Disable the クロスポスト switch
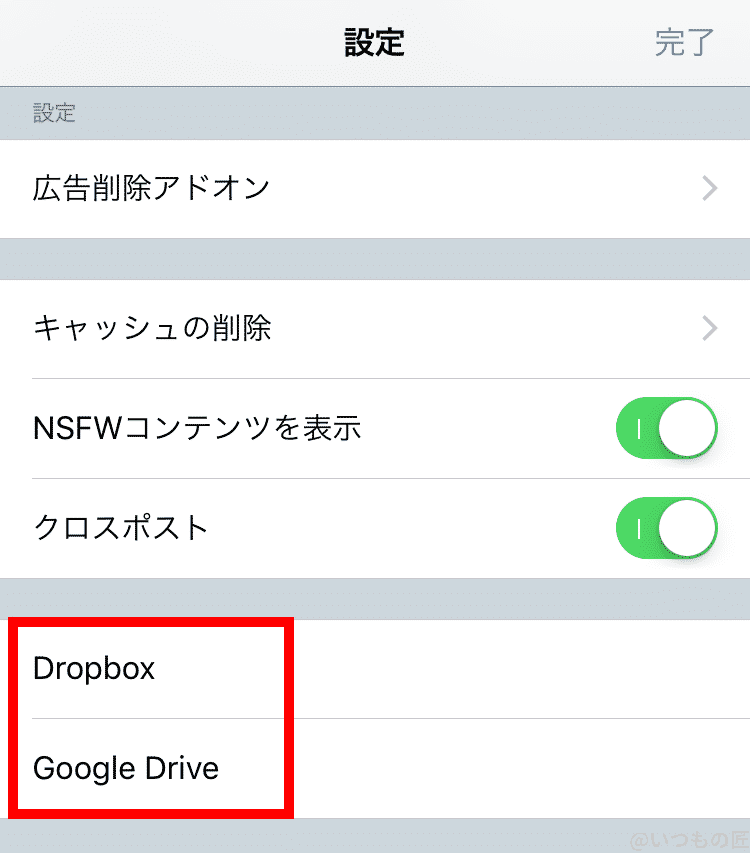750x853 pixels. point(667,528)
